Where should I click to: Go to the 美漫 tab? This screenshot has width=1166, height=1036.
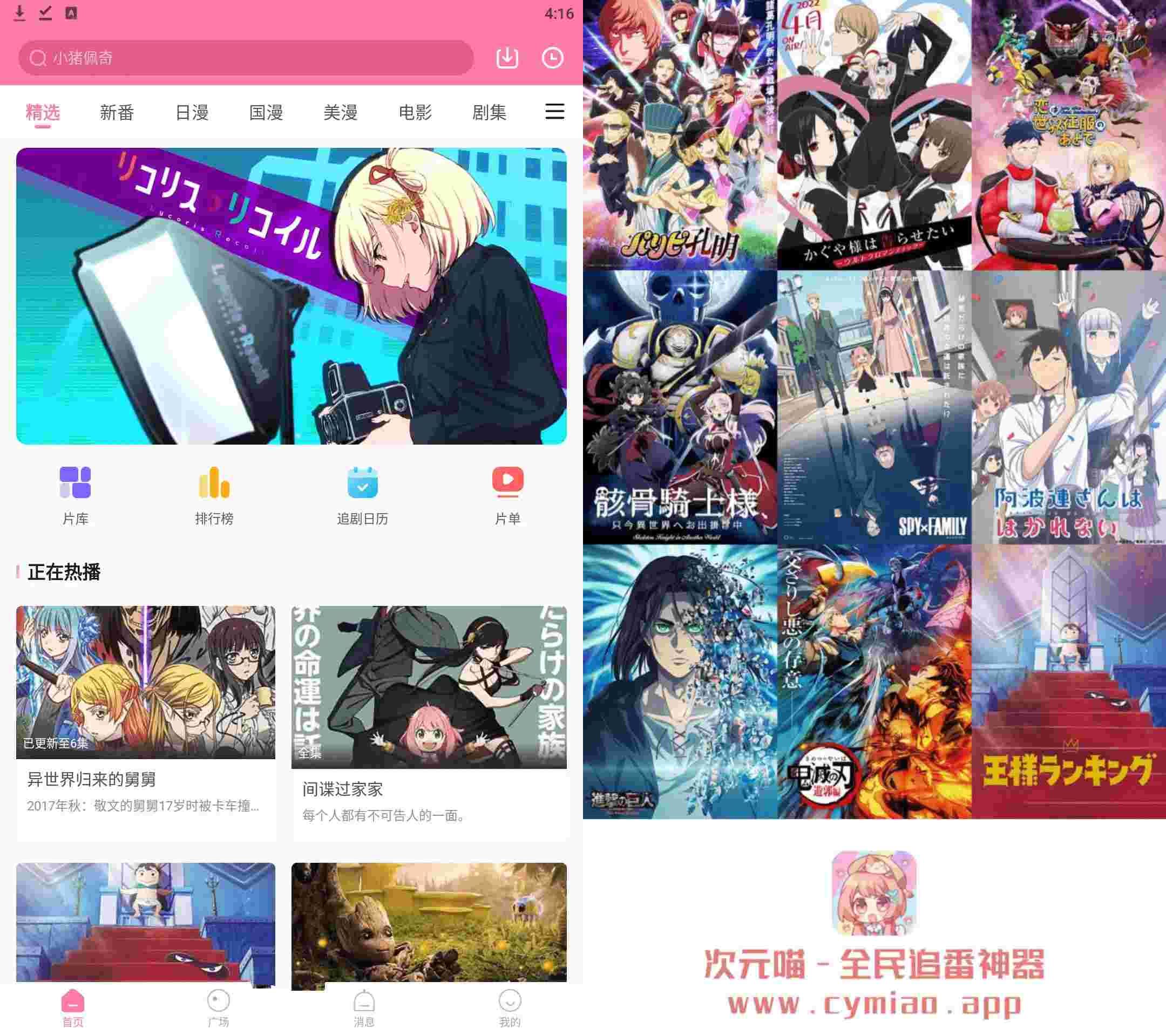pos(341,112)
